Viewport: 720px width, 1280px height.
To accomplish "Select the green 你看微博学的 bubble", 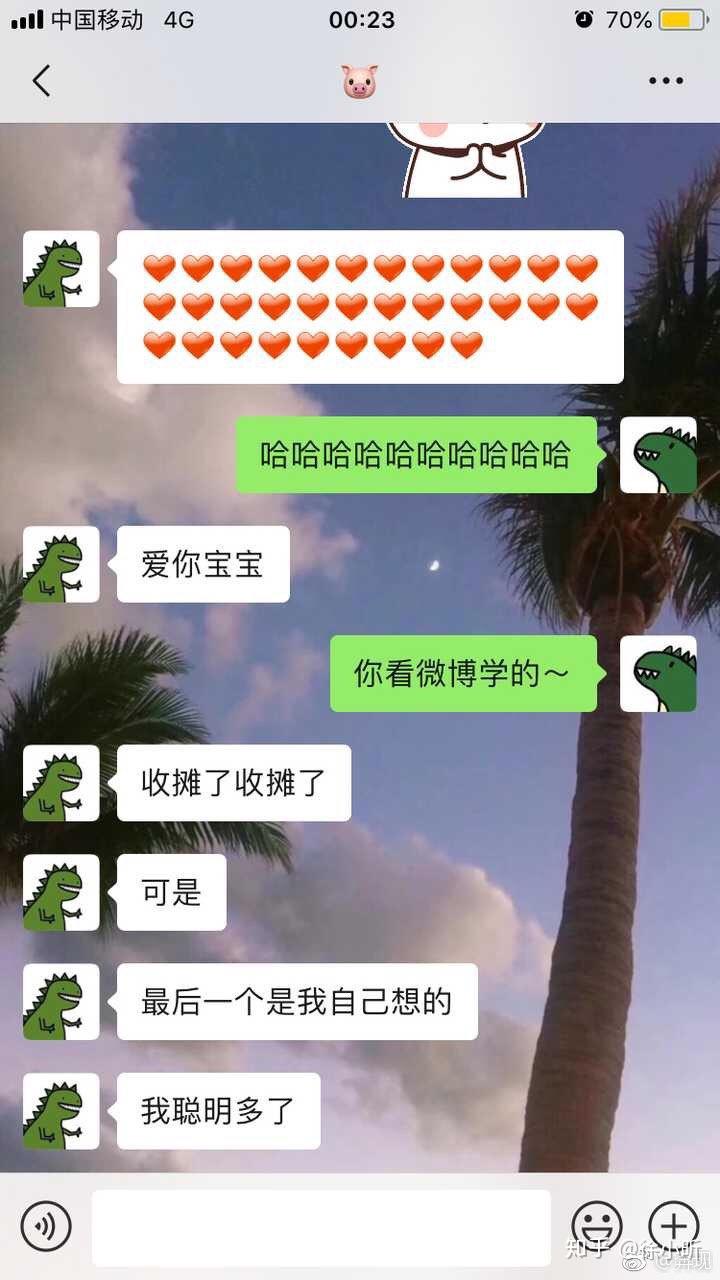I will pos(462,672).
